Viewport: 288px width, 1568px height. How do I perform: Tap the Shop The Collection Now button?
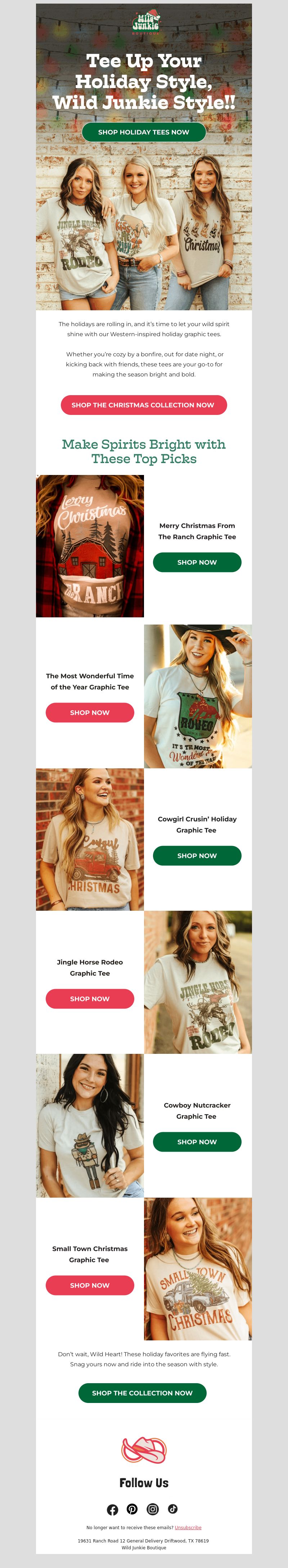(x=143, y=1393)
